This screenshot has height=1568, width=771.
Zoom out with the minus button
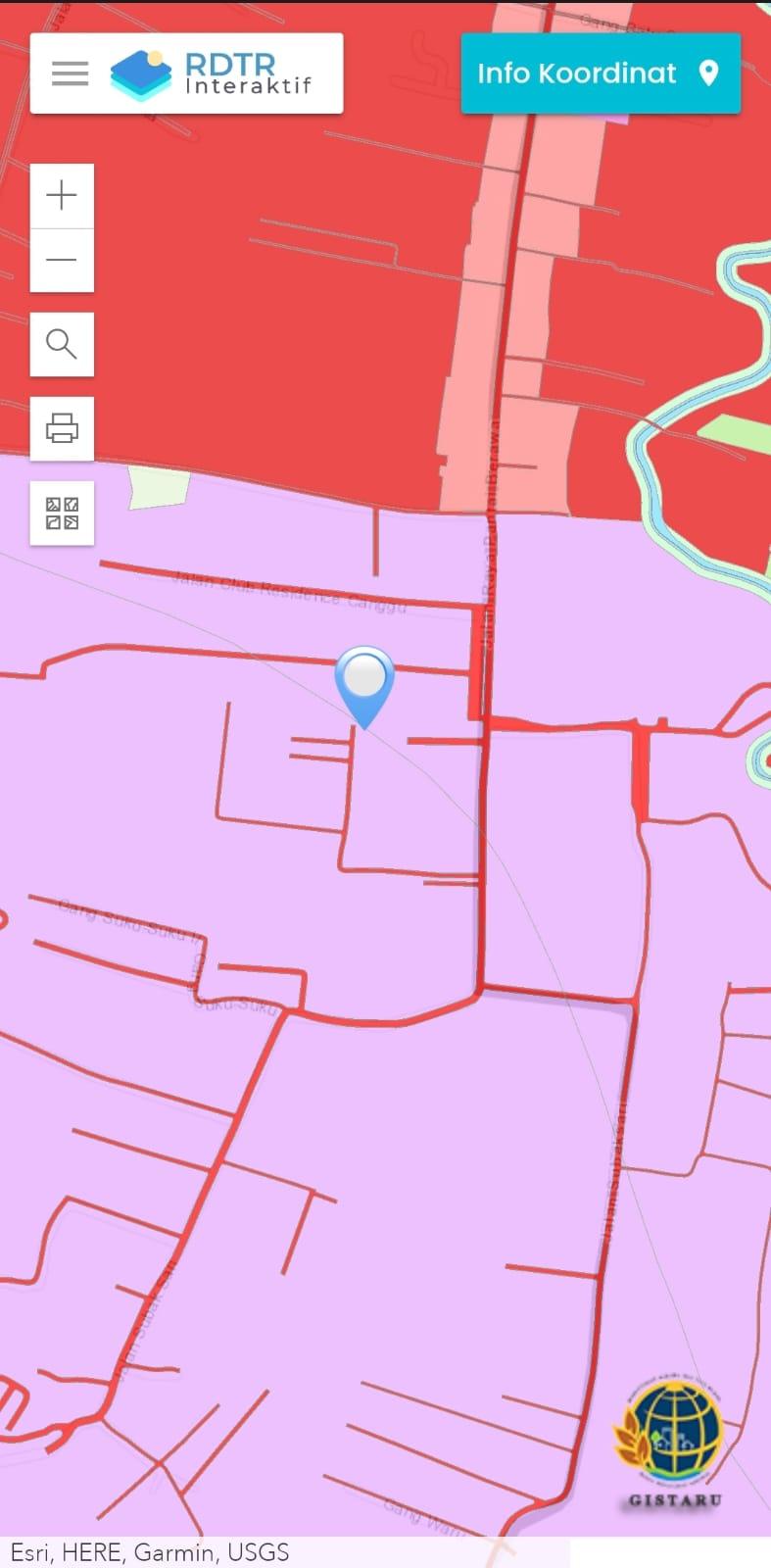pyautogui.click(x=62, y=260)
